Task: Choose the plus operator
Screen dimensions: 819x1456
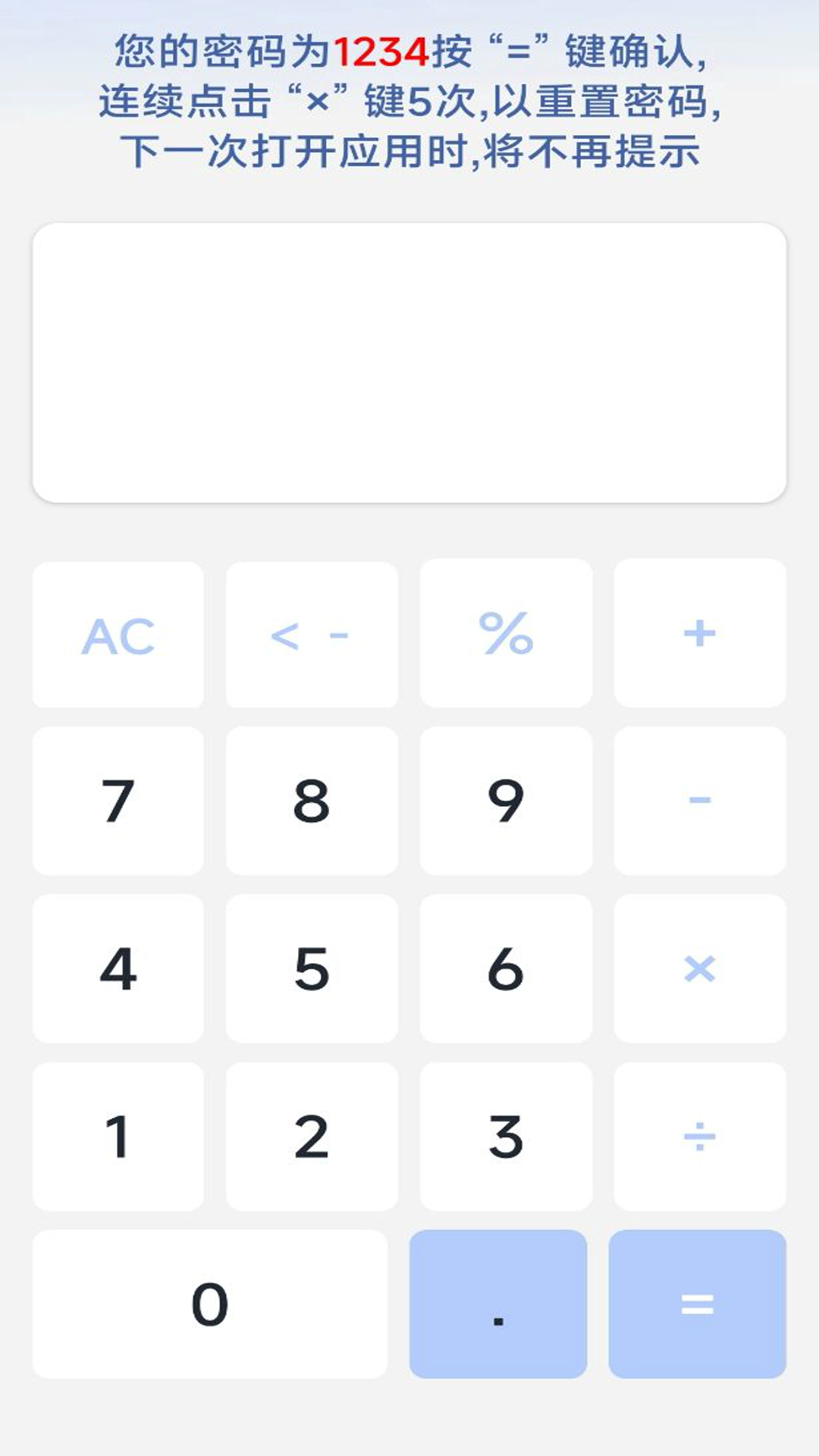Action: (699, 634)
